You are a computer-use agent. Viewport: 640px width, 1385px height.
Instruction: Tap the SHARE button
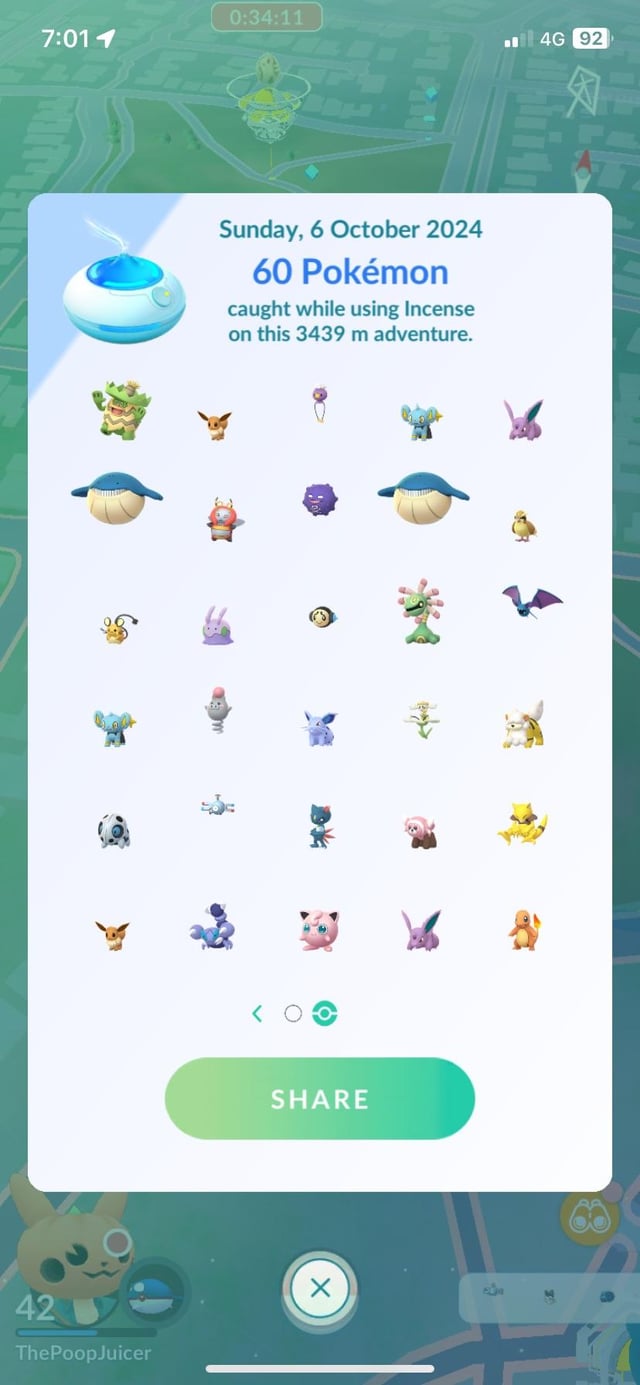pyautogui.click(x=319, y=1099)
